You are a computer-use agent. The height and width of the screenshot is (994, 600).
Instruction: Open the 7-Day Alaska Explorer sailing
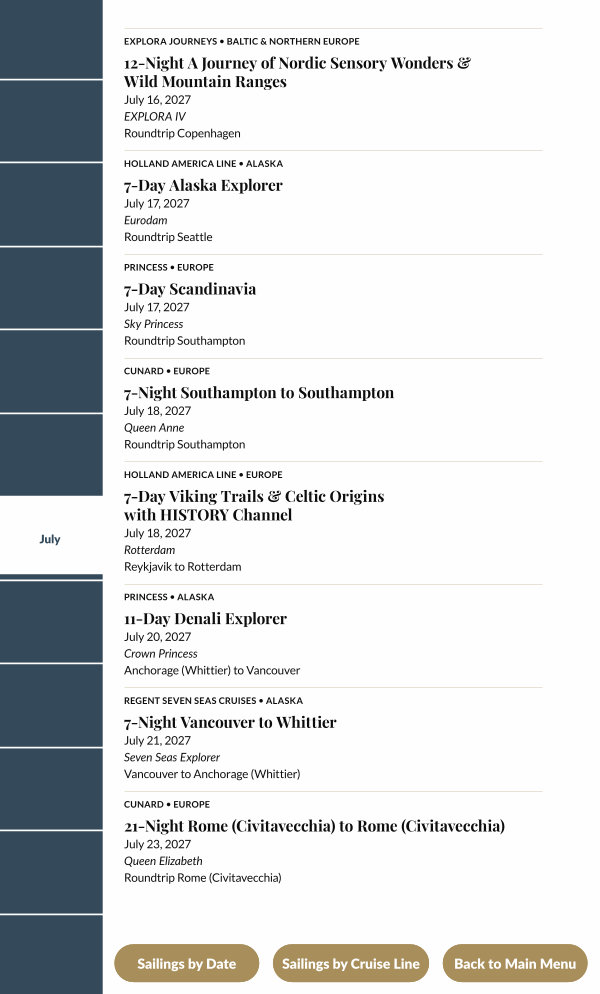[203, 186]
